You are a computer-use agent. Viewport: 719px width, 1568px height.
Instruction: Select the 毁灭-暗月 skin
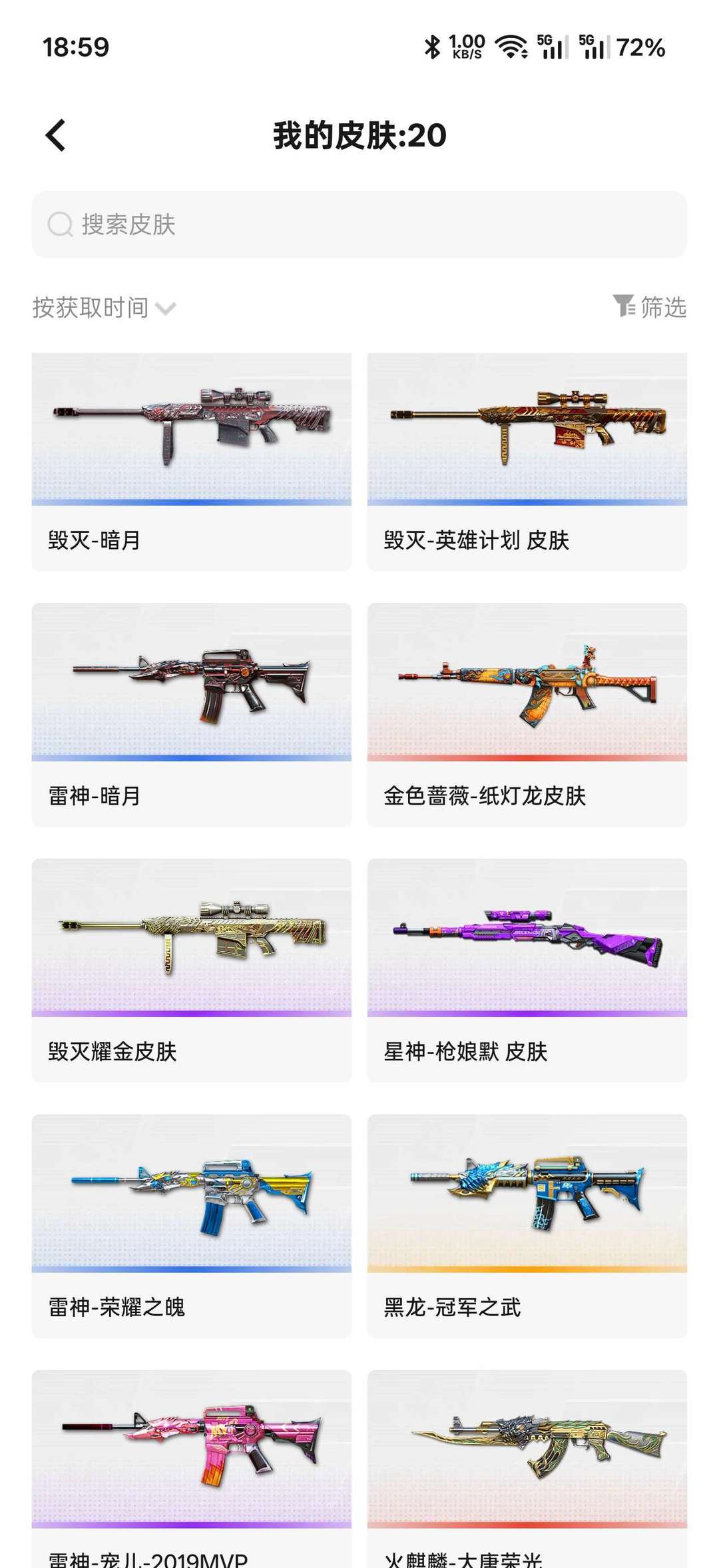(191, 460)
